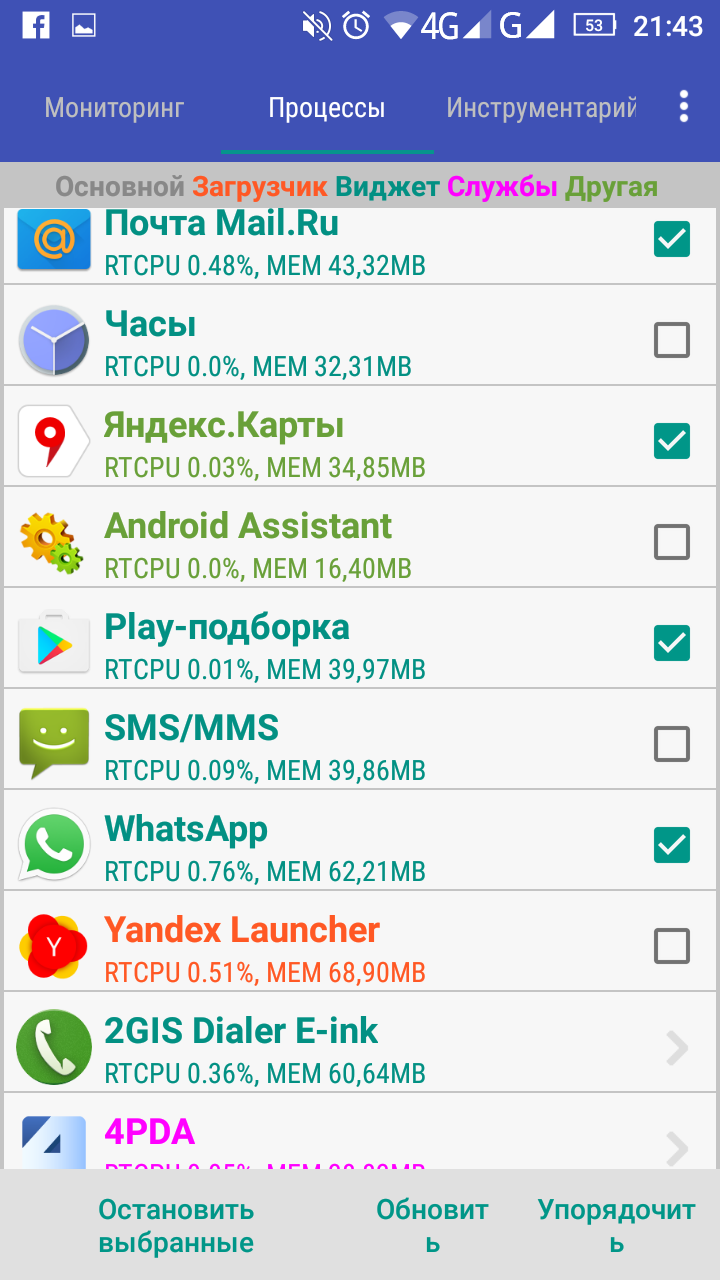The height and width of the screenshot is (1280, 720).
Task: Tap the Упорядочить button
Action: [x=616, y=1226]
